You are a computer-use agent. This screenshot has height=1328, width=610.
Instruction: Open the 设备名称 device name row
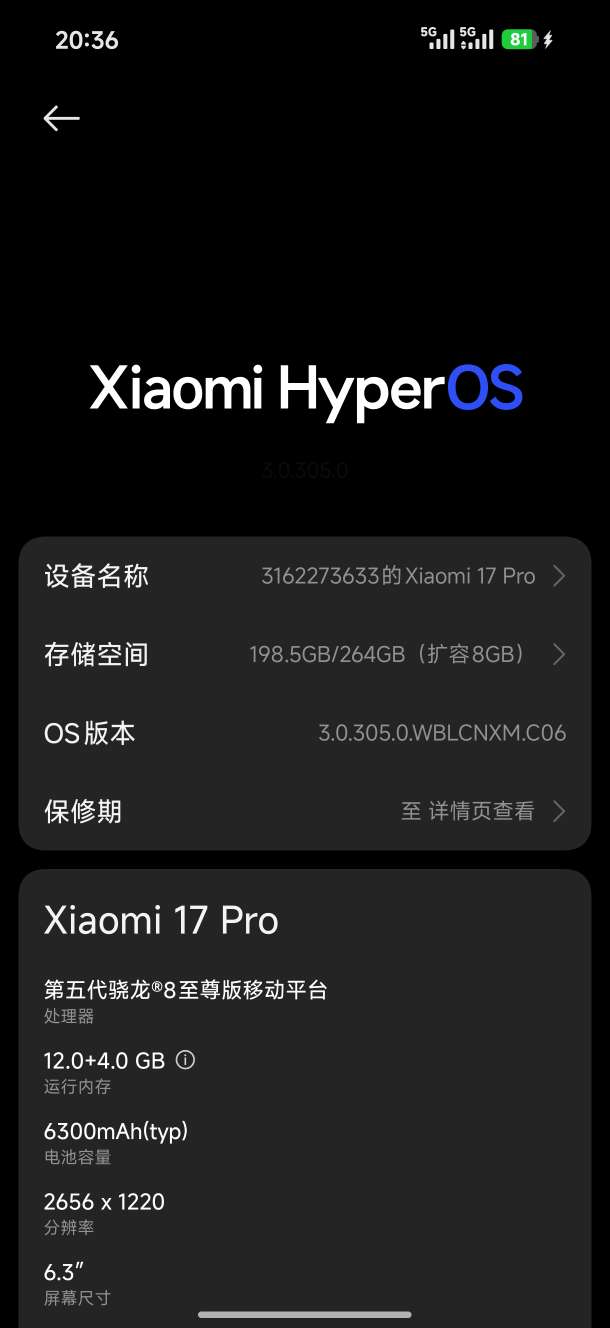pyautogui.click(x=305, y=576)
